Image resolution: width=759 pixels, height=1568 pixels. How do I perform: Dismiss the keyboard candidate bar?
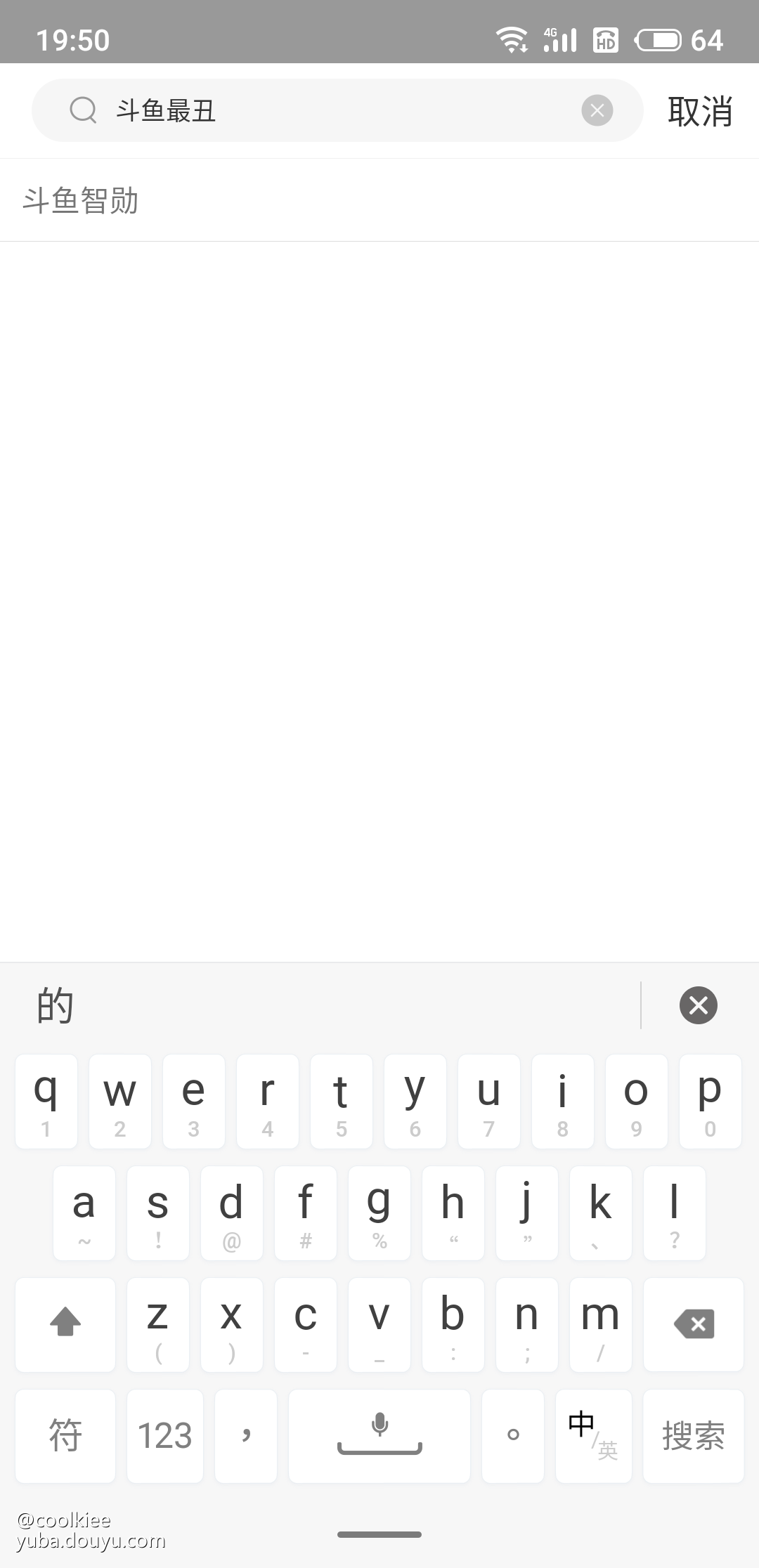698,1005
